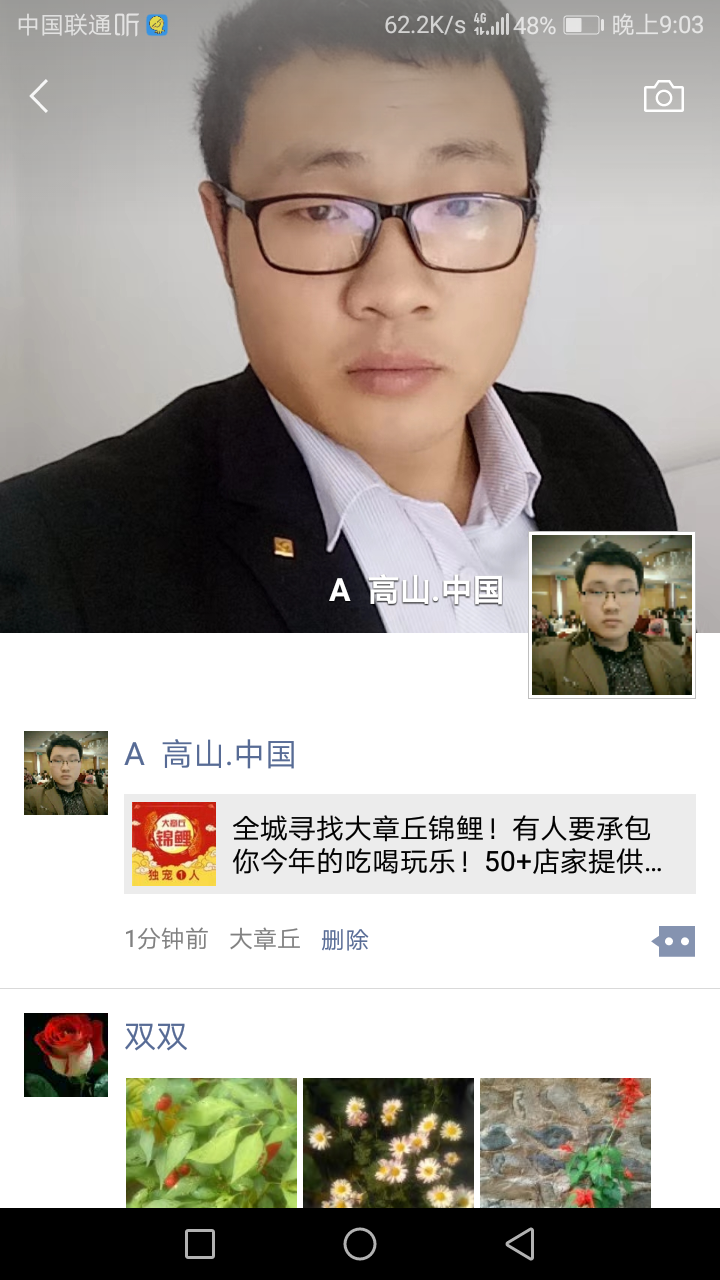Open the avatar beside A 高山.中国's post

(66, 773)
